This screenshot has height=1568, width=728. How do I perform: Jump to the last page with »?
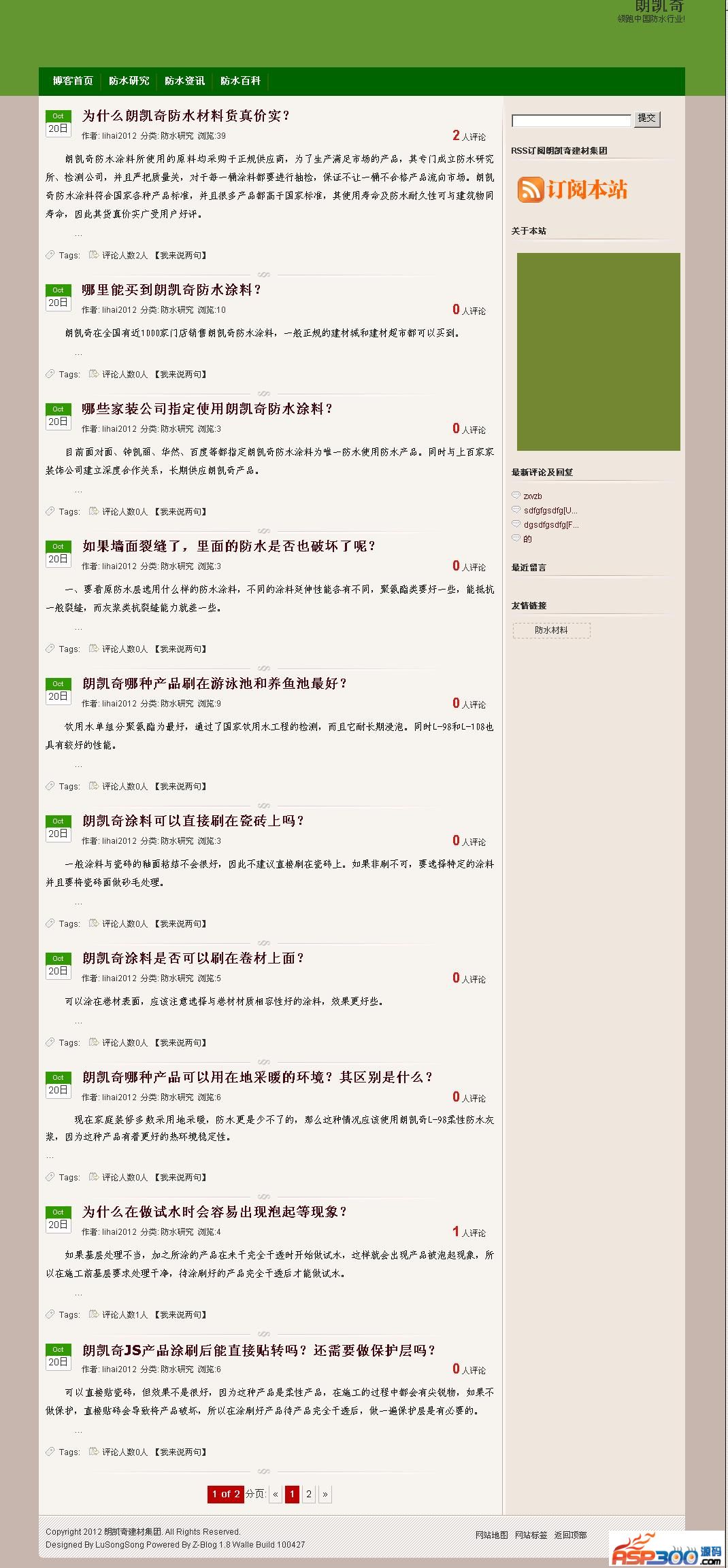click(325, 1494)
